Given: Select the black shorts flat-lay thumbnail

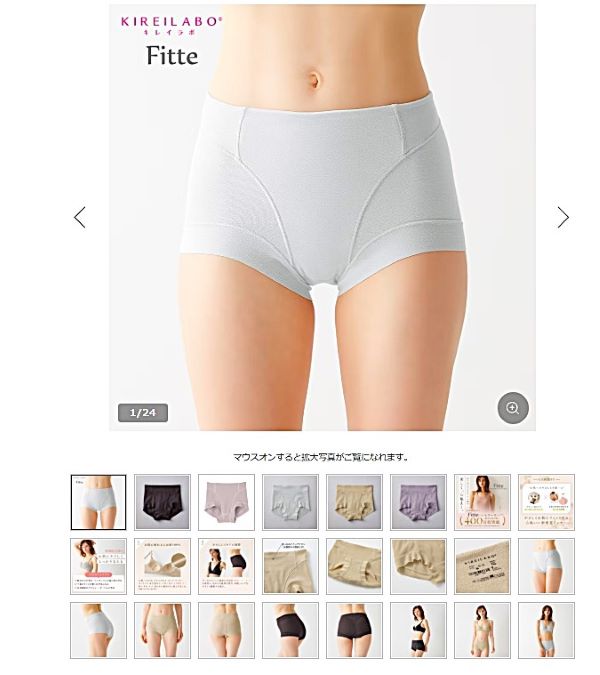Looking at the screenshot, I should [x=162, y=502].
